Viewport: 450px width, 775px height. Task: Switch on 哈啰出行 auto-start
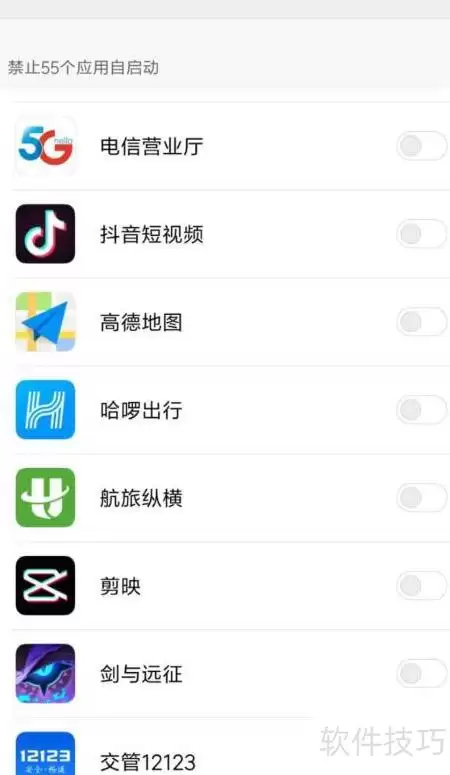click(422, 410)
